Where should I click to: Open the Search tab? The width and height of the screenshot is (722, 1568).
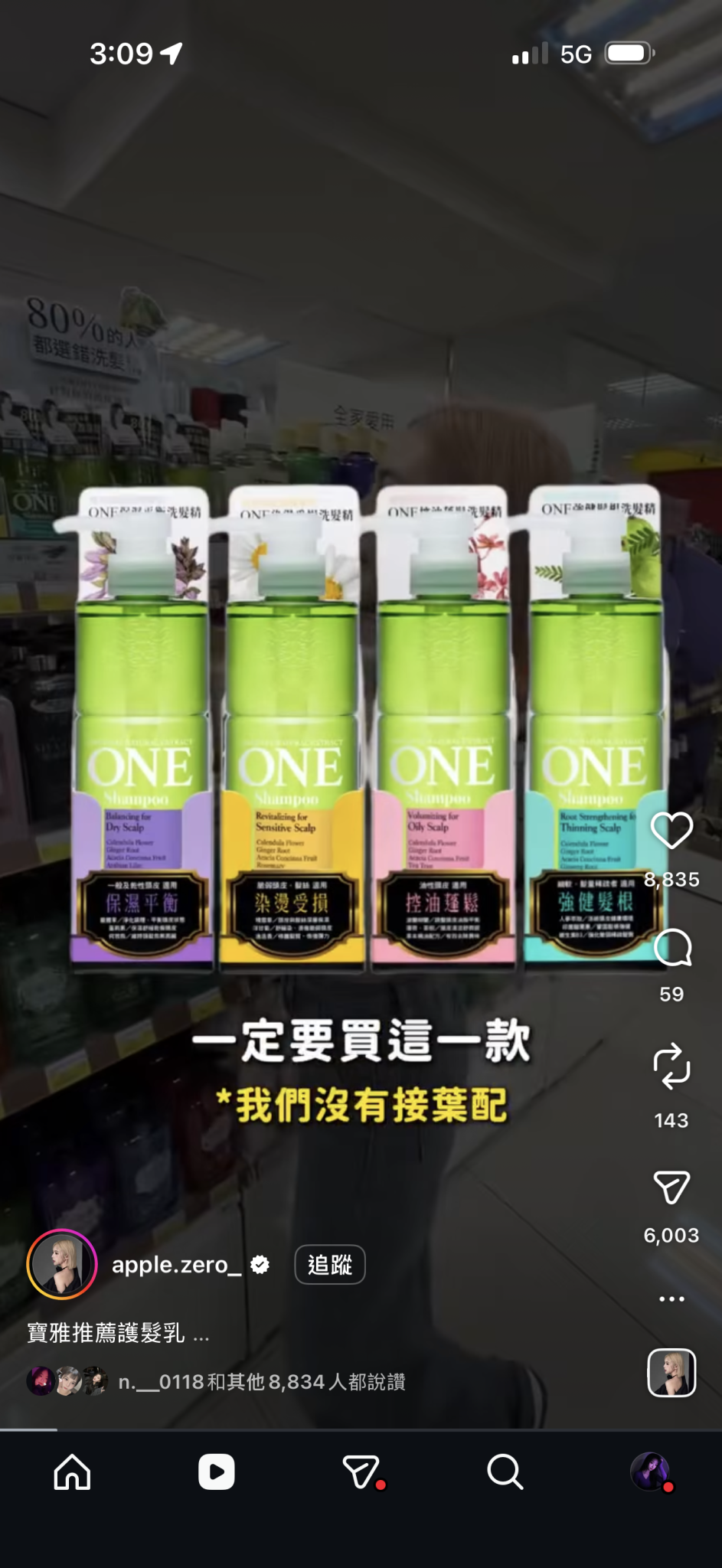pos(505,1472)
